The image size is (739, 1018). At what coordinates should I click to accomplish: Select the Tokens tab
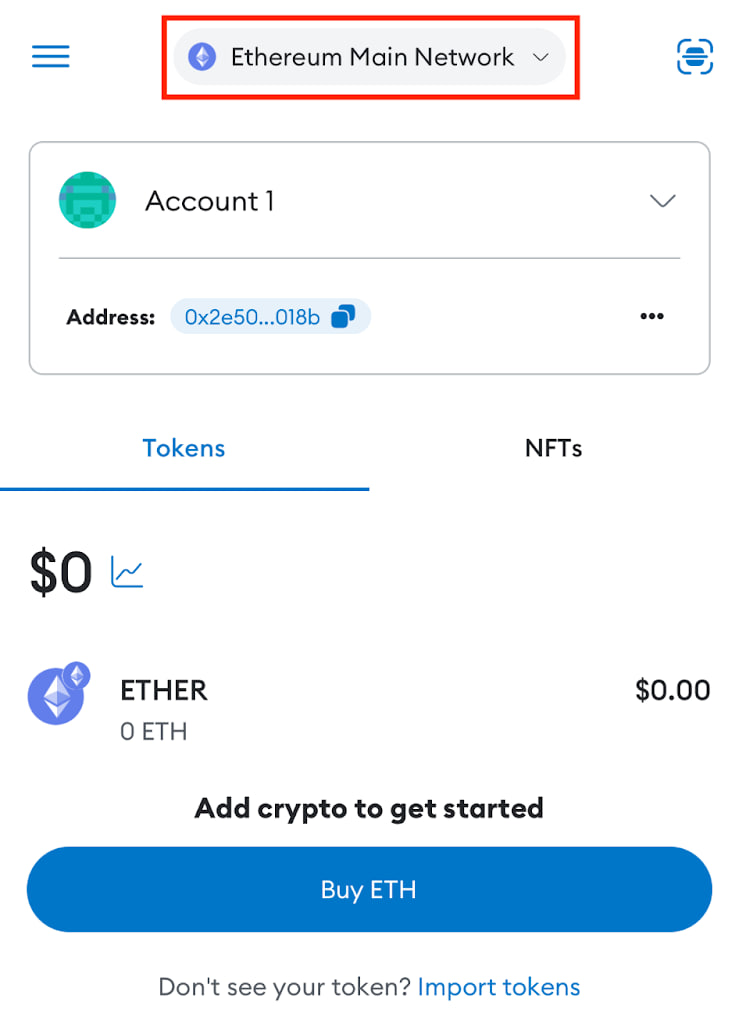(x=184, y=448)
